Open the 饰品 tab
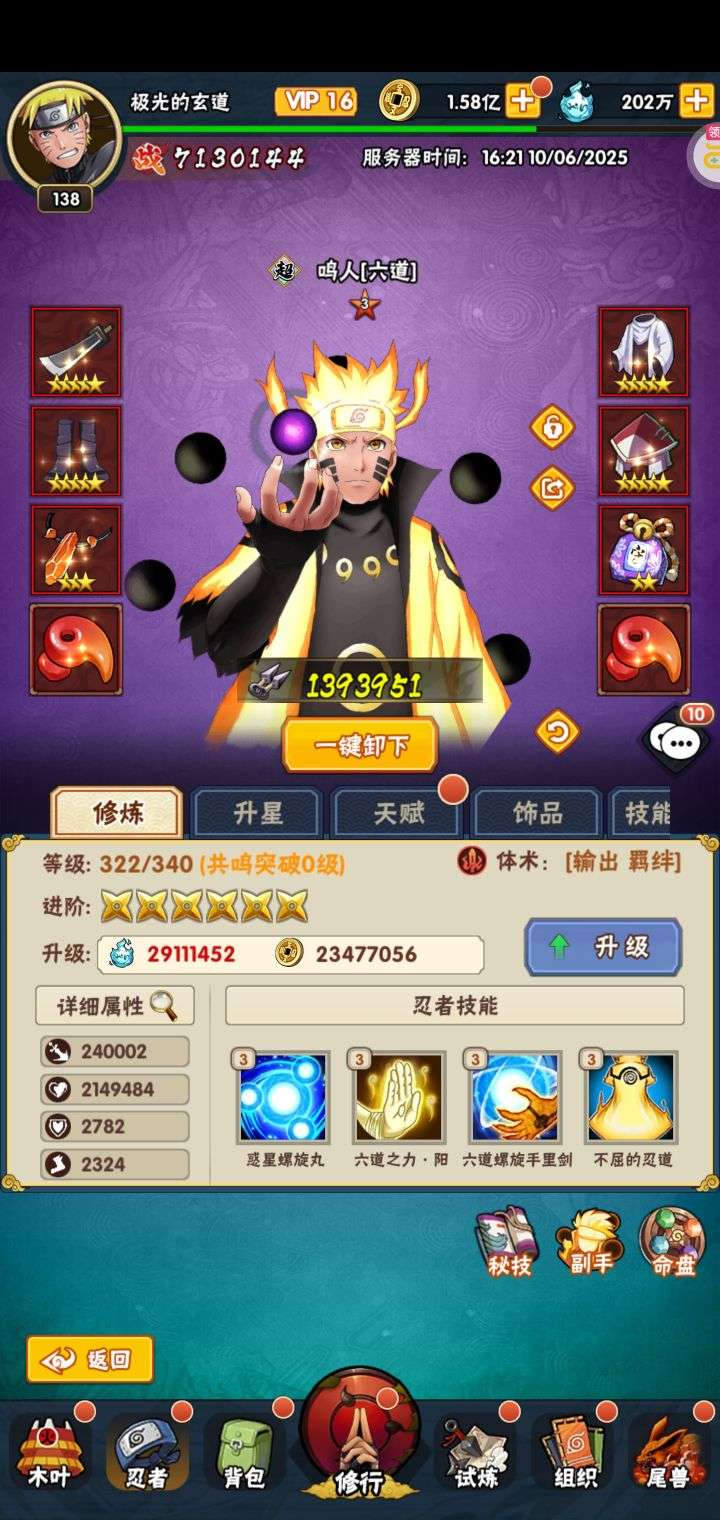This screenshot has height=1520, width=720. (536, 813)
